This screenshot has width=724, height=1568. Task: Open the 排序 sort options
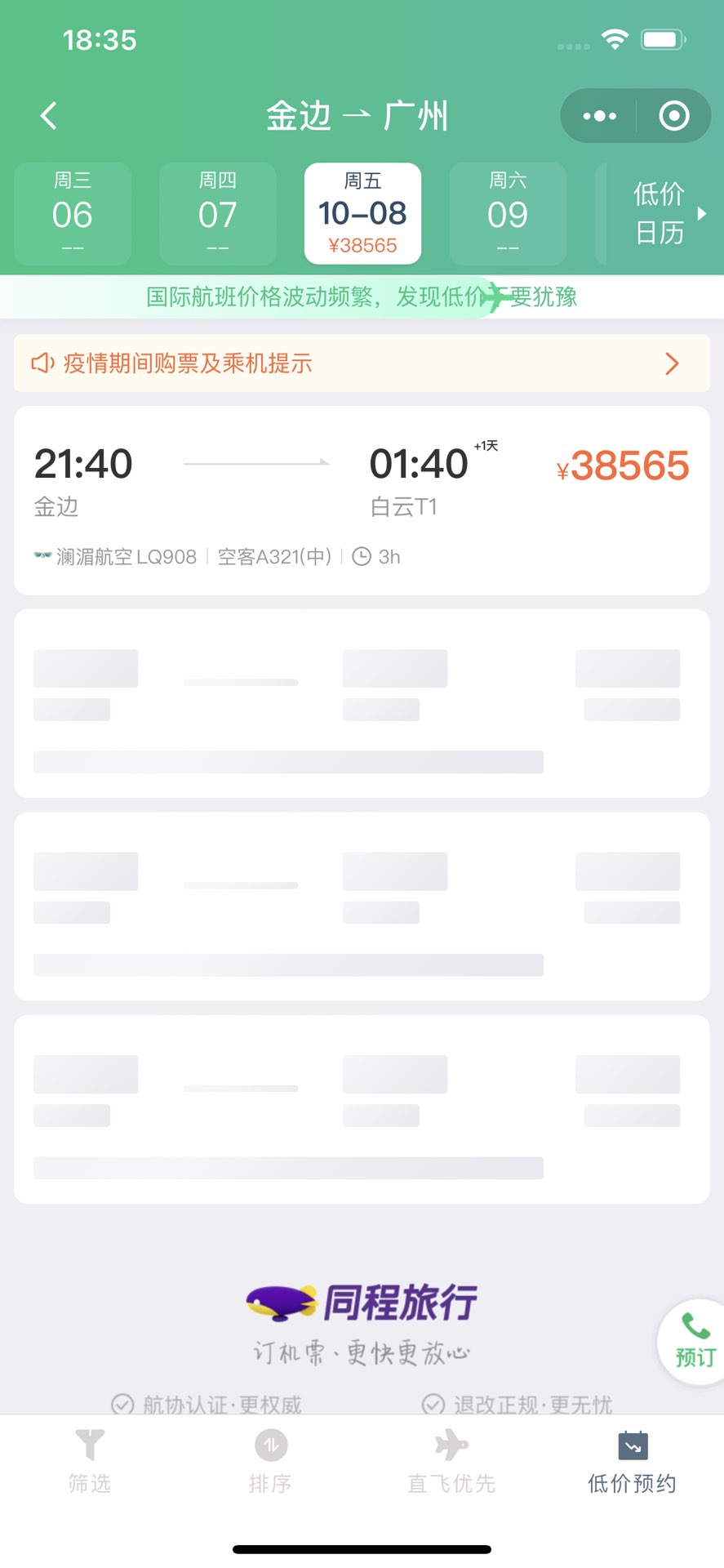coord(270,1463)
